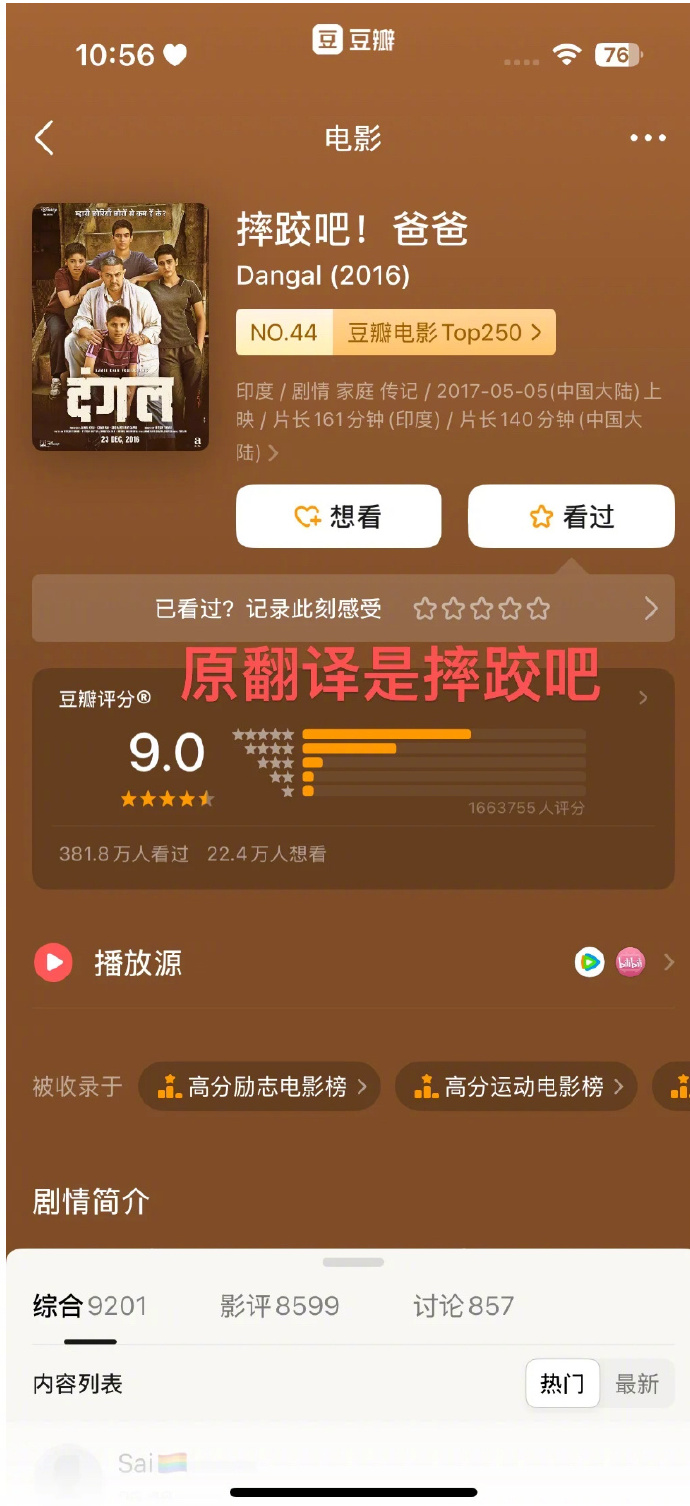Switch to the 综合 tab
This screenshot has height=1506, width=690.
pyautogui.click(x=89, y=1306)
